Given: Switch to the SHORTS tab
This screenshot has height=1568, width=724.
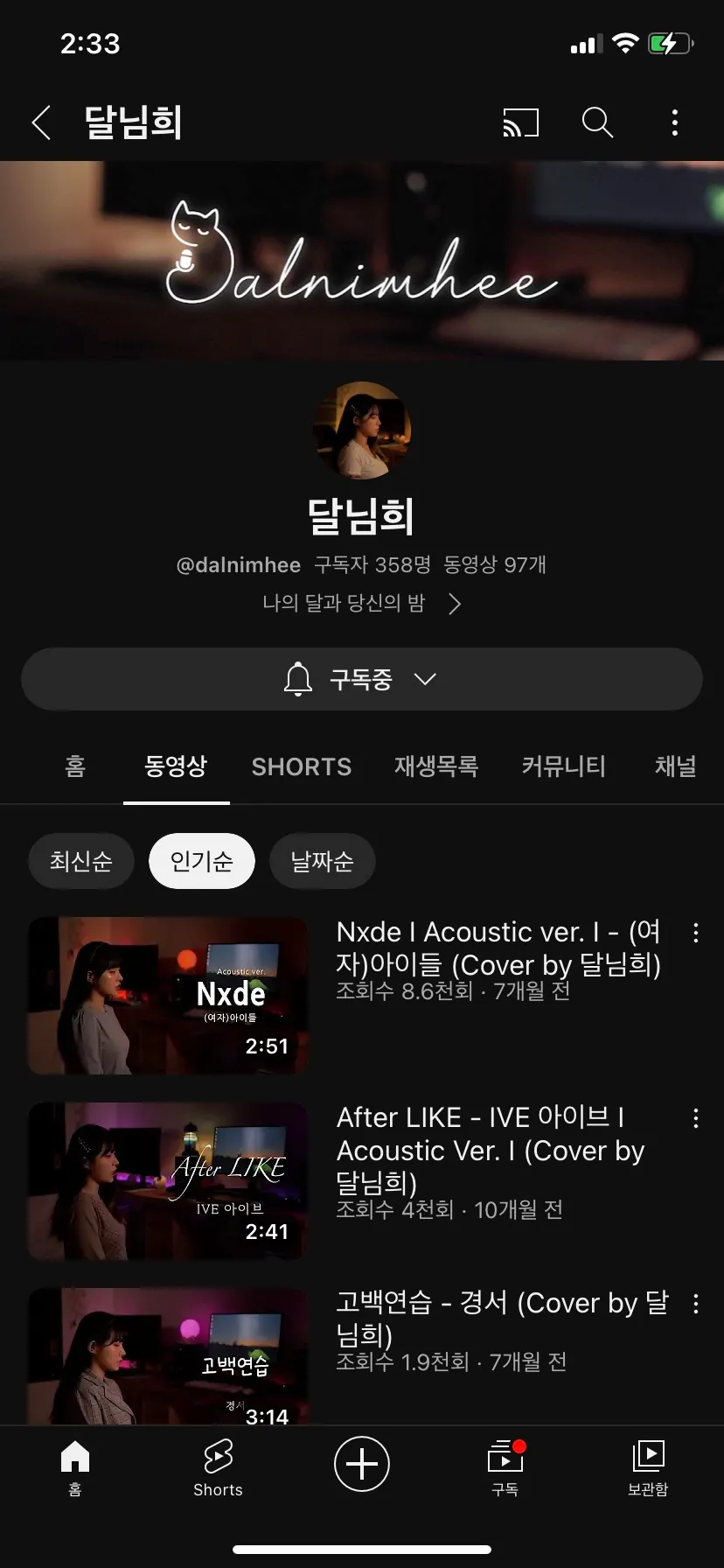Looking at the screenshot, I should click(x=302, y=766).
